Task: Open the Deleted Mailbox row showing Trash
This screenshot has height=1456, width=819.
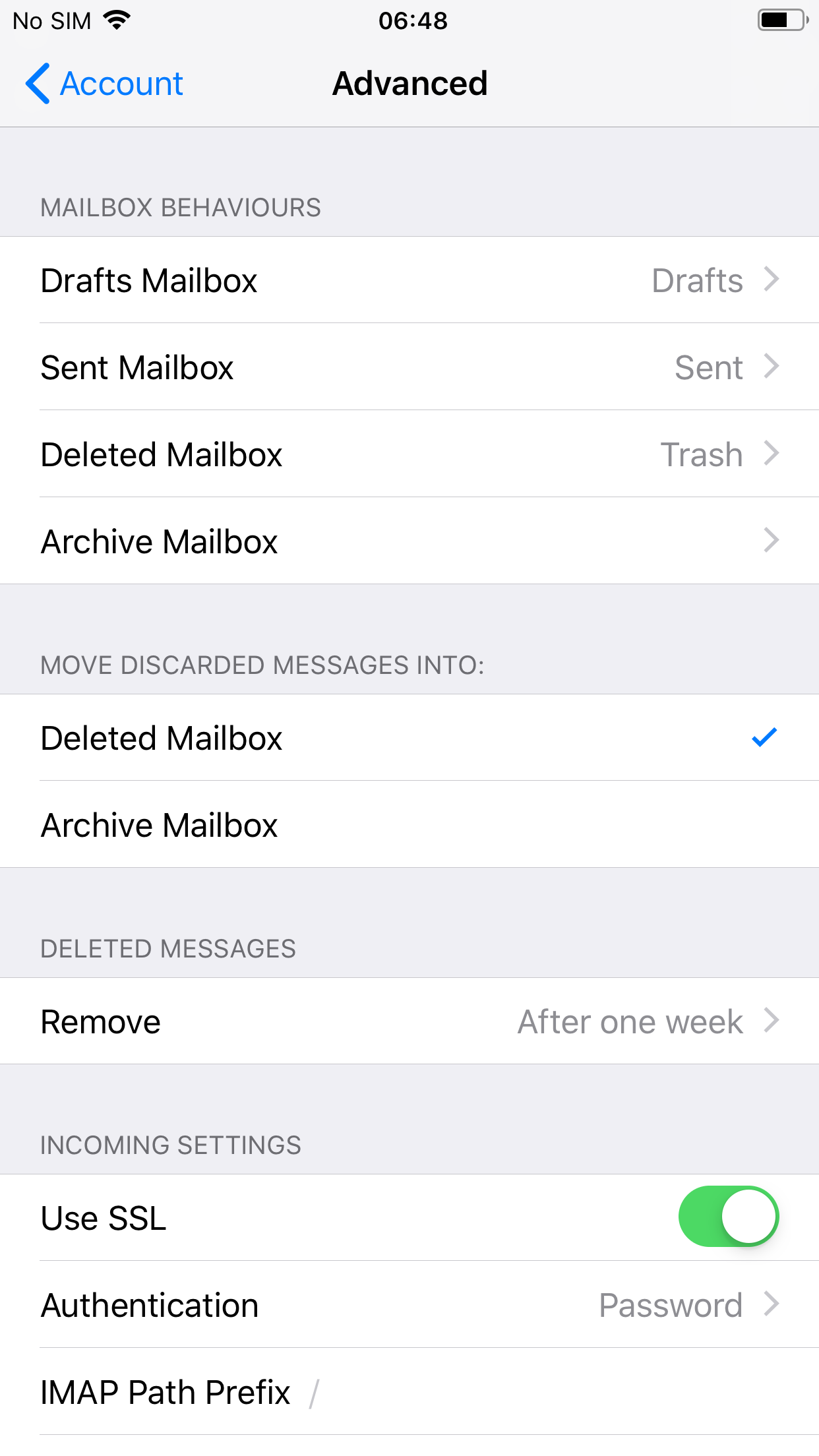Action: [409, 454]
